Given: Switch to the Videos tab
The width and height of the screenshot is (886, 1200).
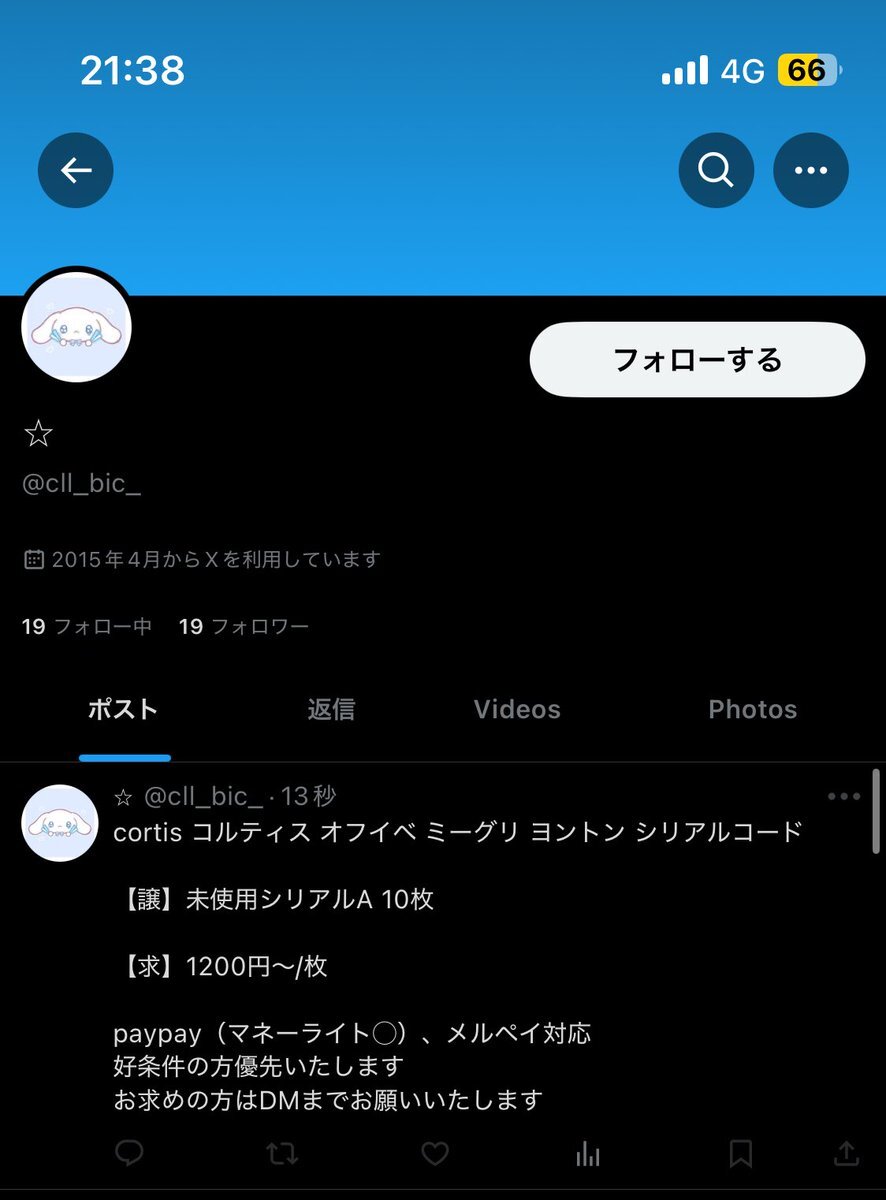Looking at the screenshot, I should 517,710.
